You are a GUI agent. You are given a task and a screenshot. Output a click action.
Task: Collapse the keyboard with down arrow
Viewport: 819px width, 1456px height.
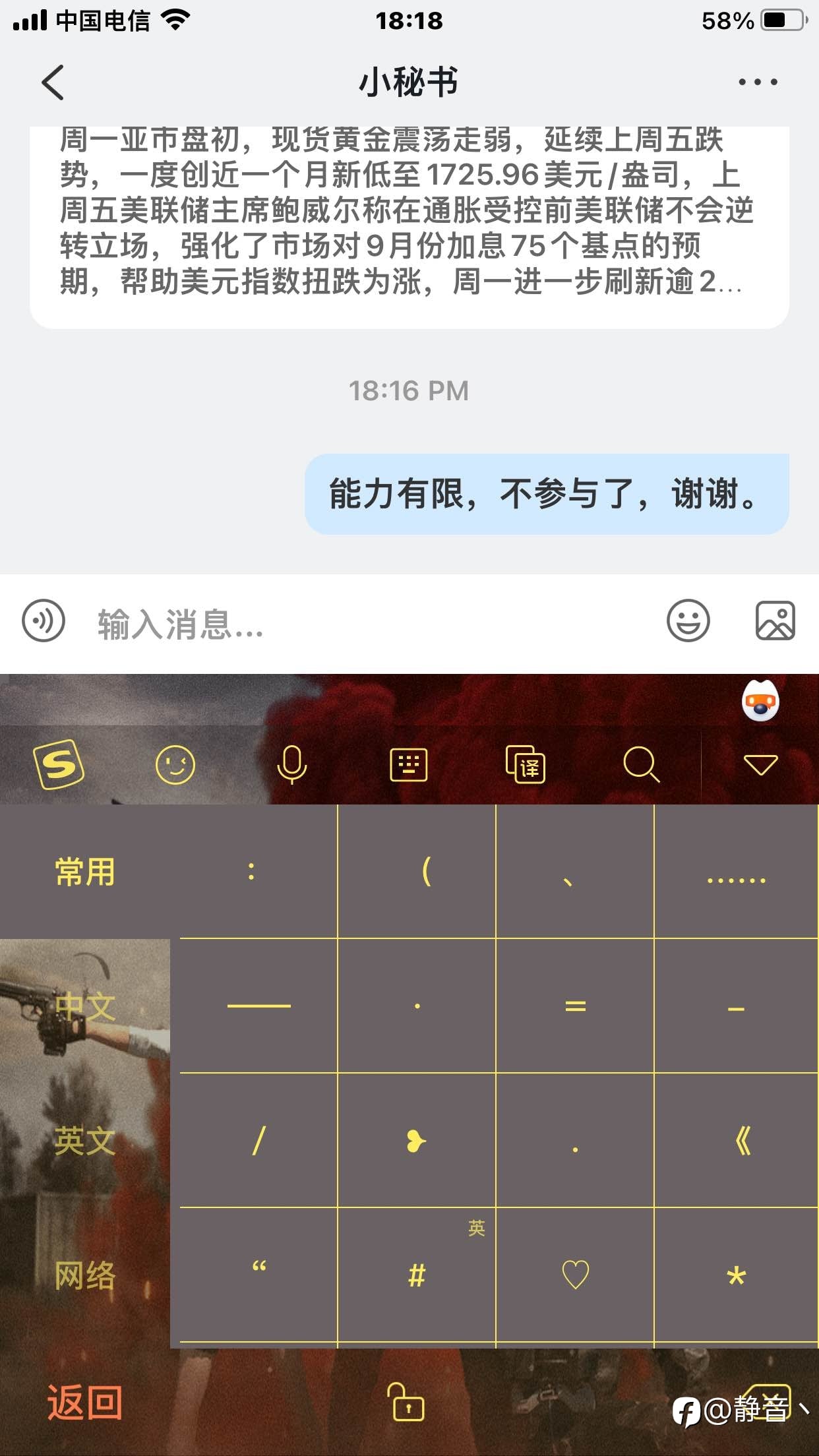tap(760, 765)
